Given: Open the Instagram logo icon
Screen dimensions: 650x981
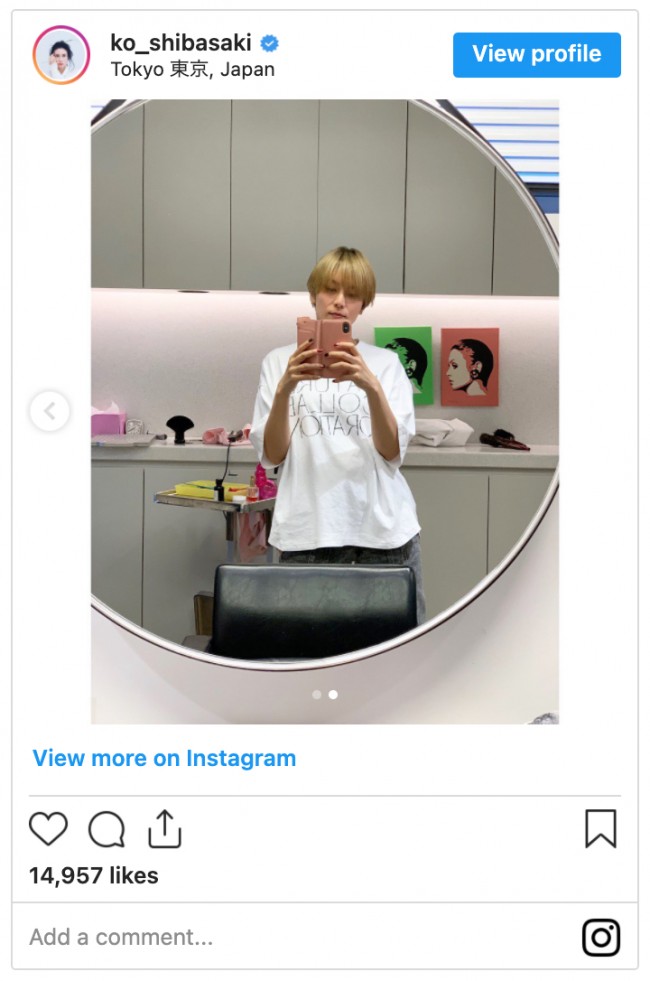Looking at the screenshot, I should click(x=600, y=937).
